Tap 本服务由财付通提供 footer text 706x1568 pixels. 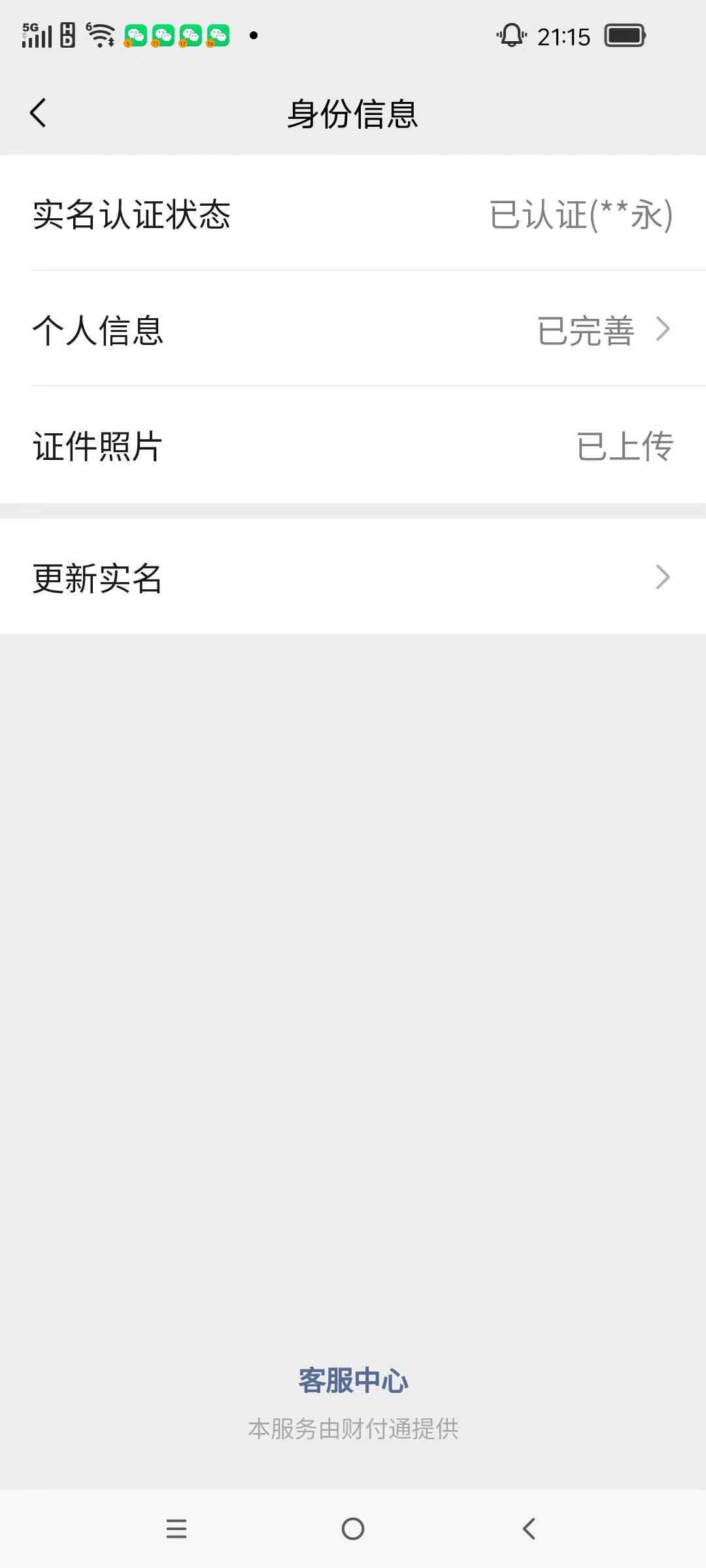353,1428
